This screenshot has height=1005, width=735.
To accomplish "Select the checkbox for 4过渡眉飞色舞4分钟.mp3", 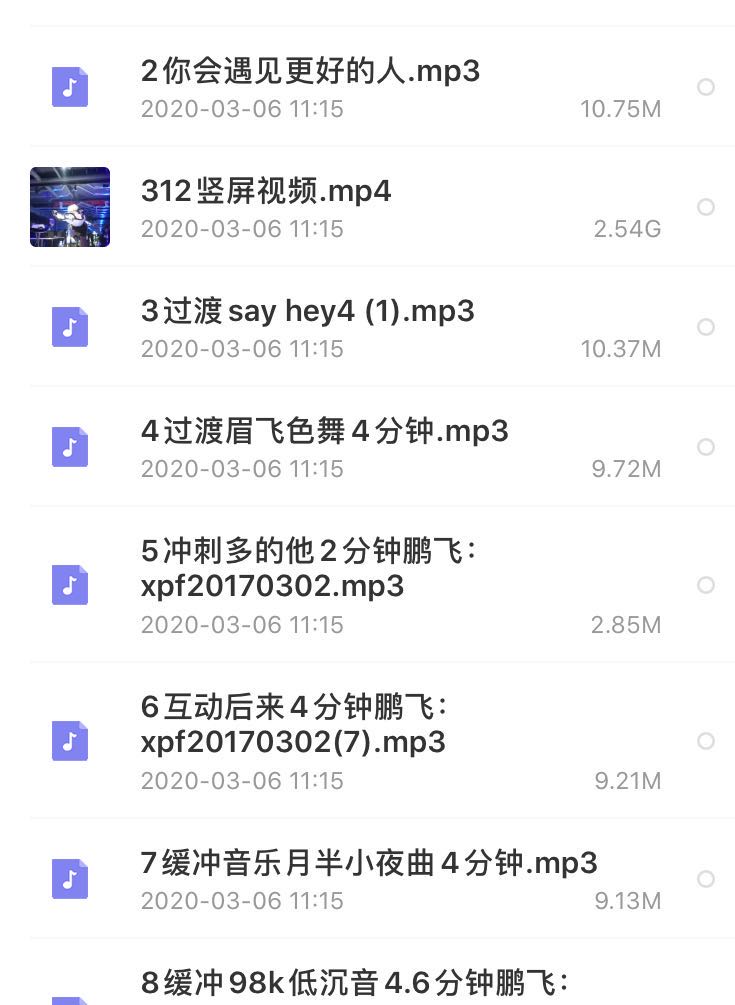I will [x=706, y=447].
